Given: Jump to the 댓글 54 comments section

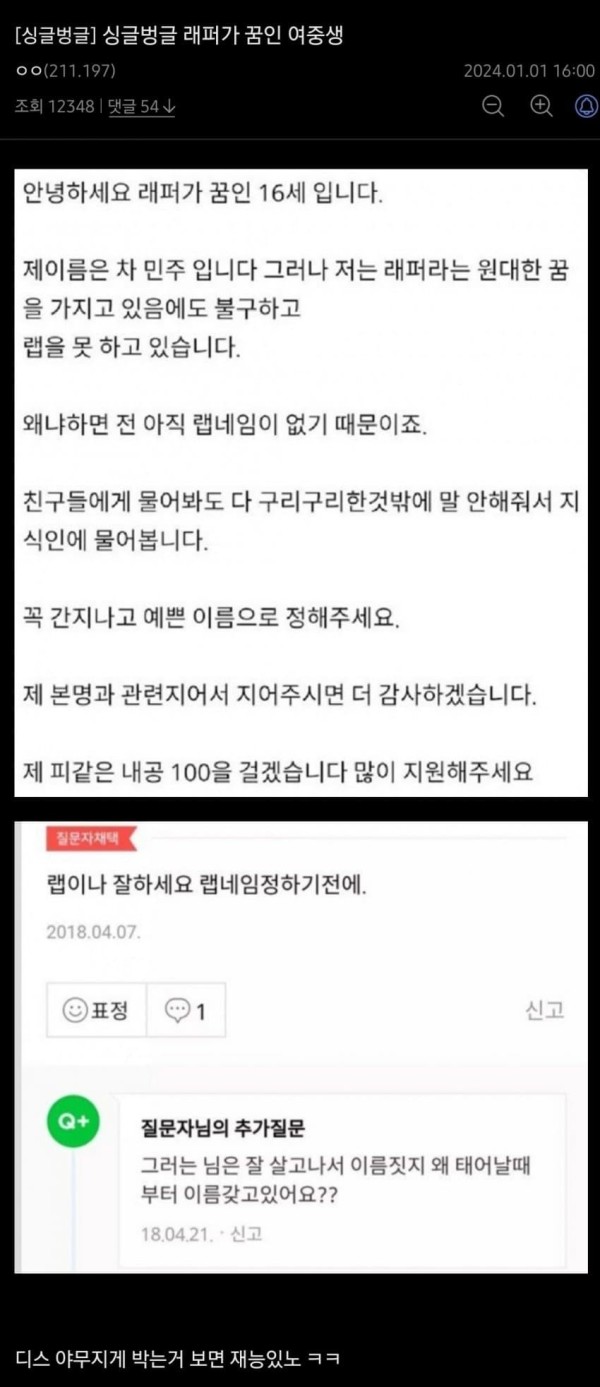Looking at the screenshot, I should coord(141,107).
